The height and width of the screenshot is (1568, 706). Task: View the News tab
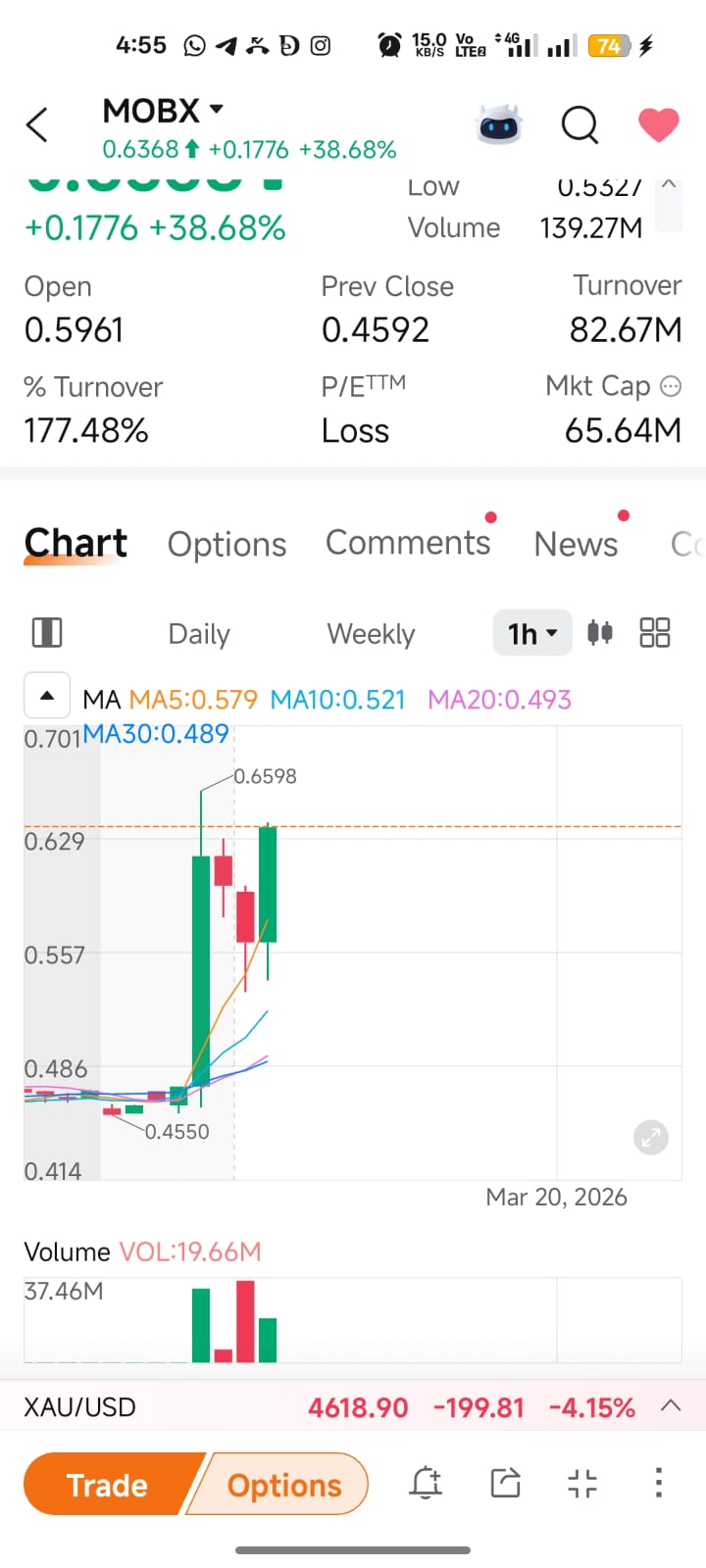pos(576,544)
